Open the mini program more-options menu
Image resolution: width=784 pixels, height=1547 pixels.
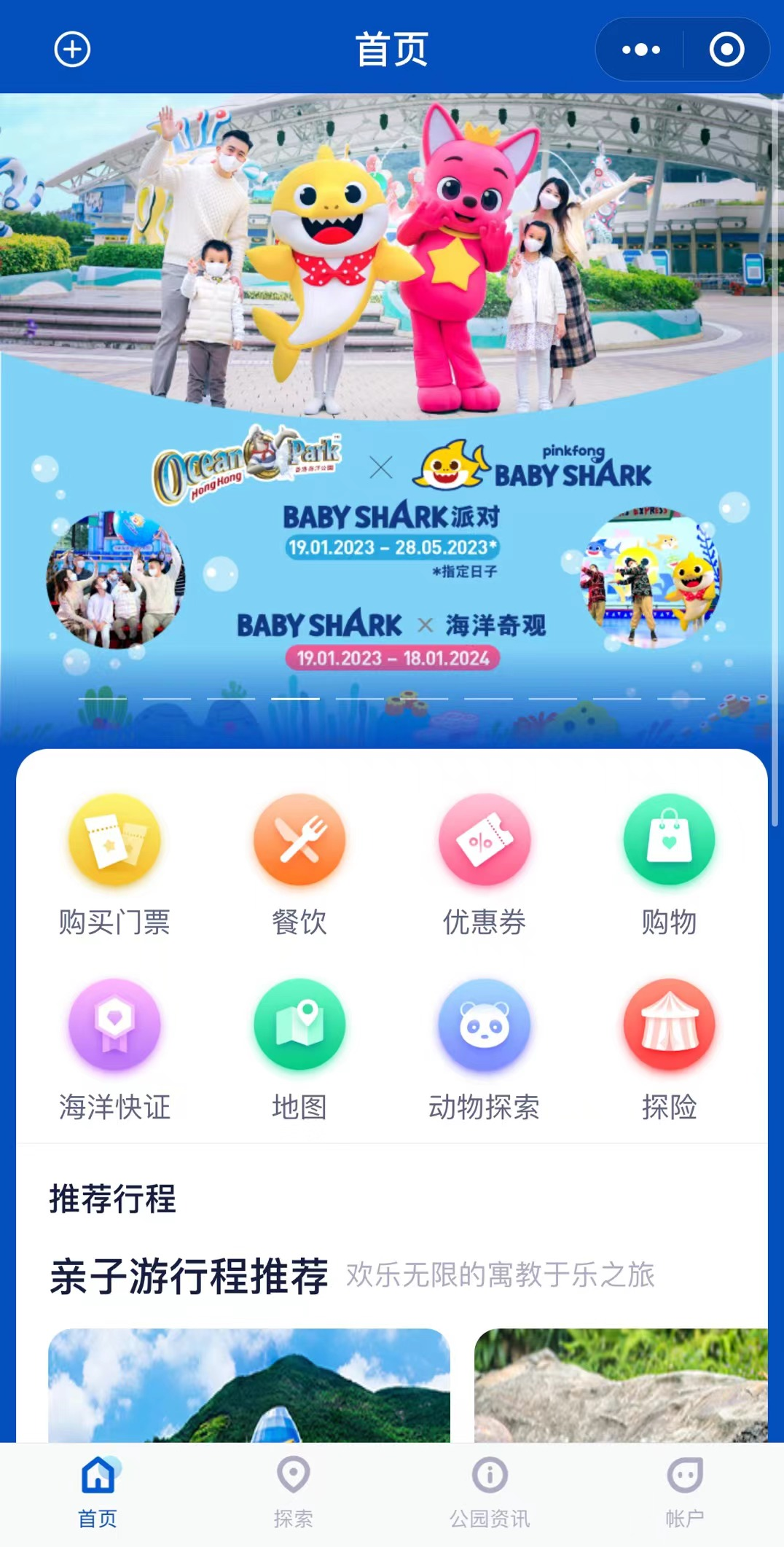[640, 50]
